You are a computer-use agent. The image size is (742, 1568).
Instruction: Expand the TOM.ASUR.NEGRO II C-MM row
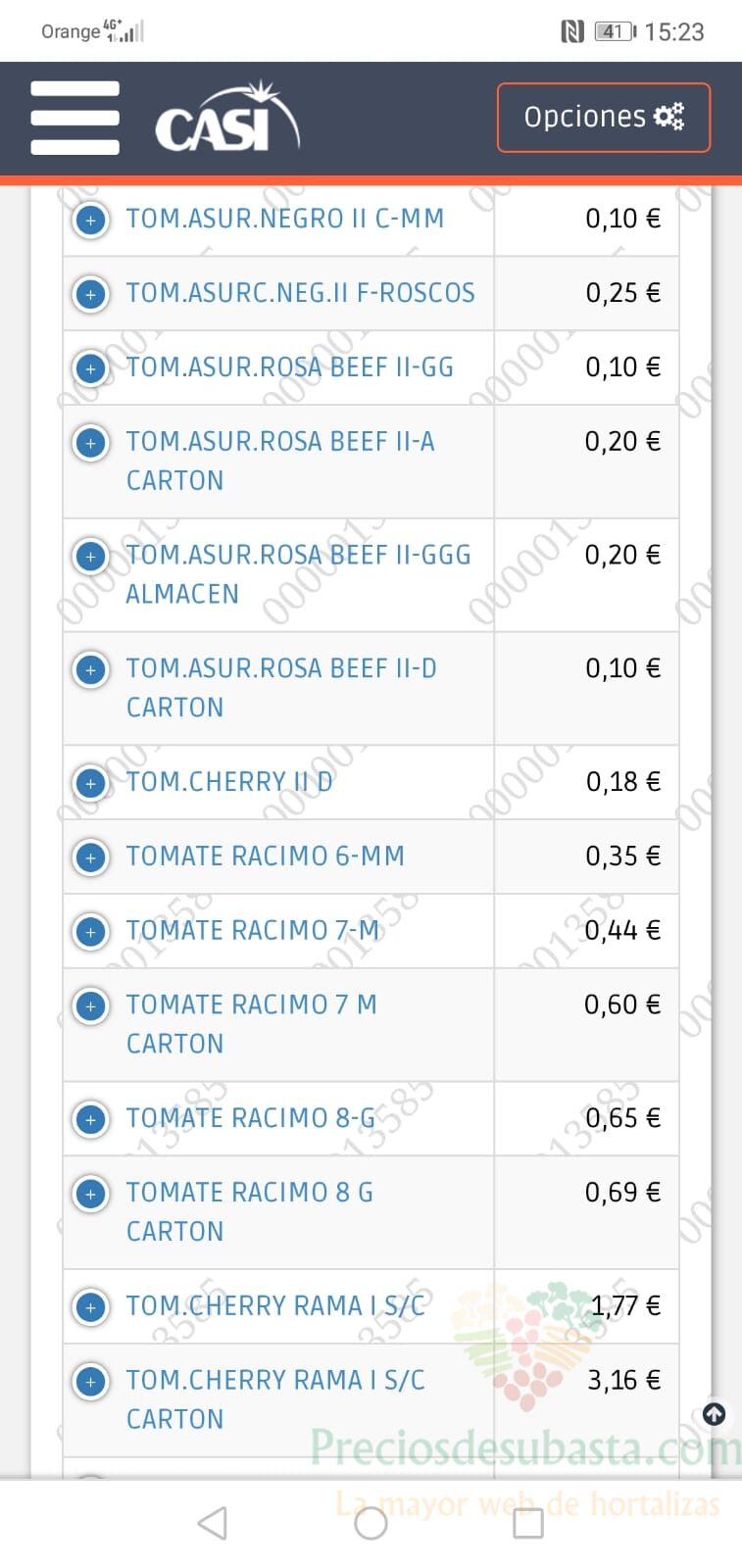pyautogui.click(x=91, y=220)
